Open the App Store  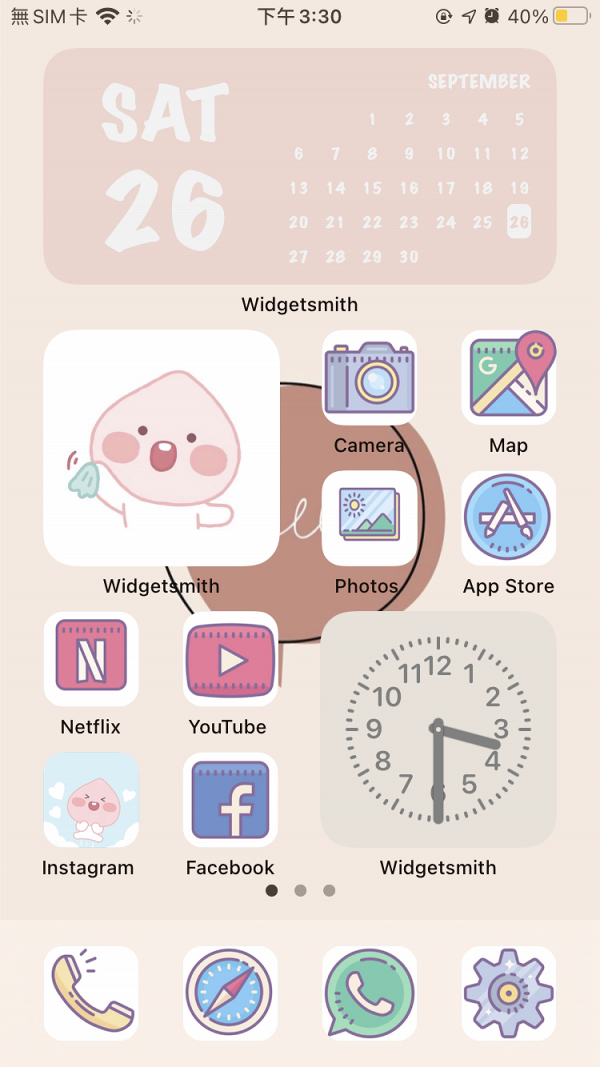coord(508,518)
